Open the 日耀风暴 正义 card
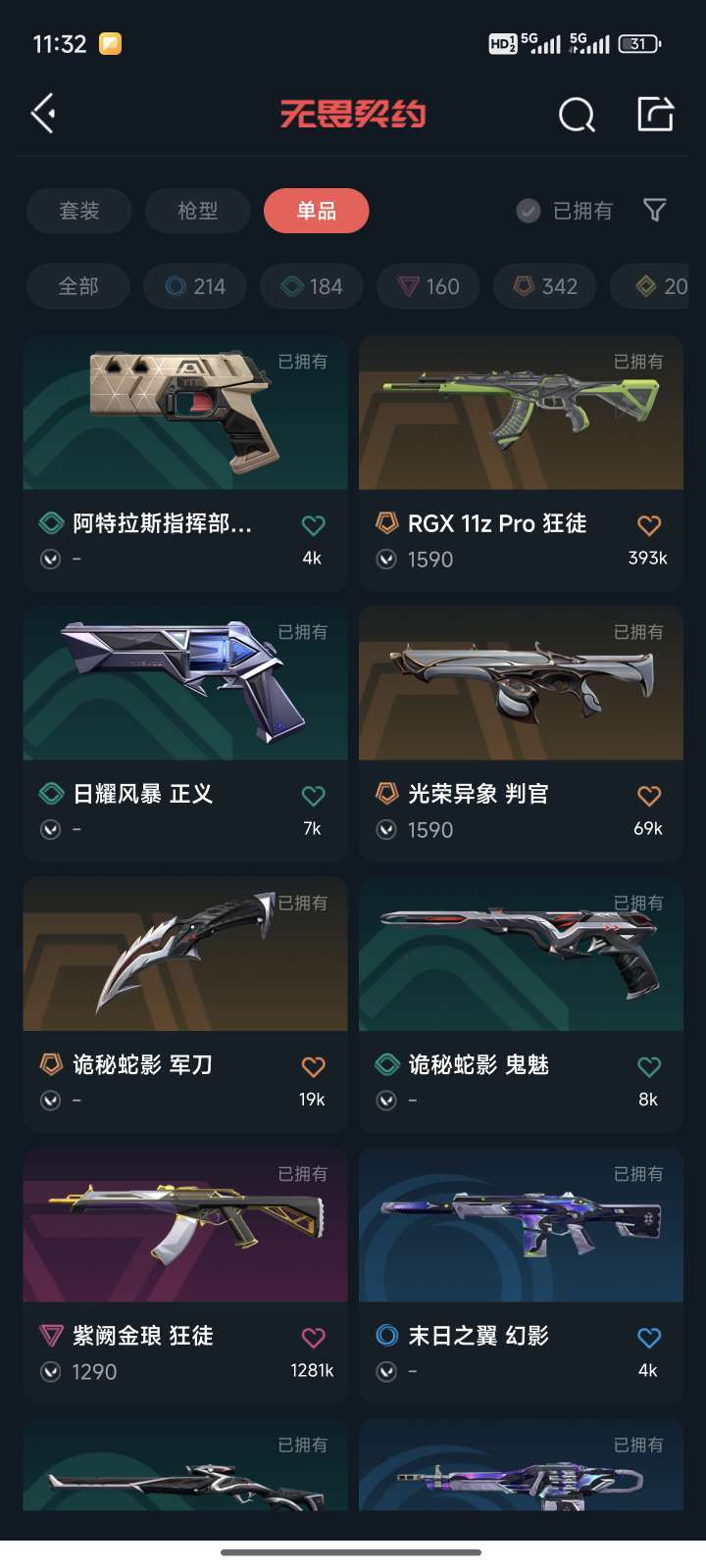Image resolution: width=706 pixels, height=1568 pixels. pos(185,733)
